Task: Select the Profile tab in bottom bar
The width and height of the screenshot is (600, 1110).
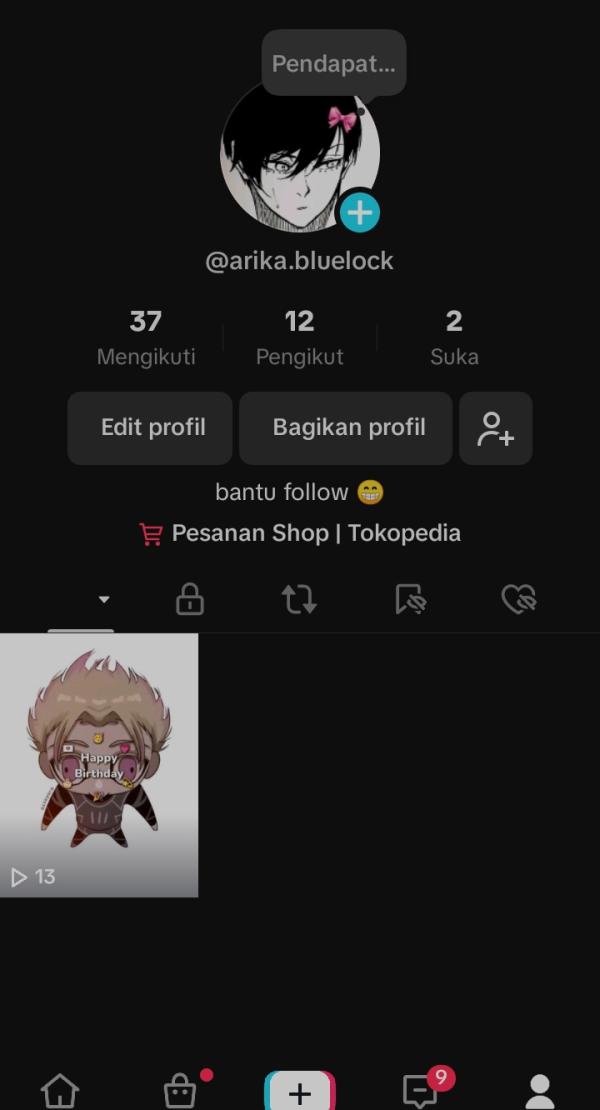Action: pyautogui.click(x=540, y=1090)
